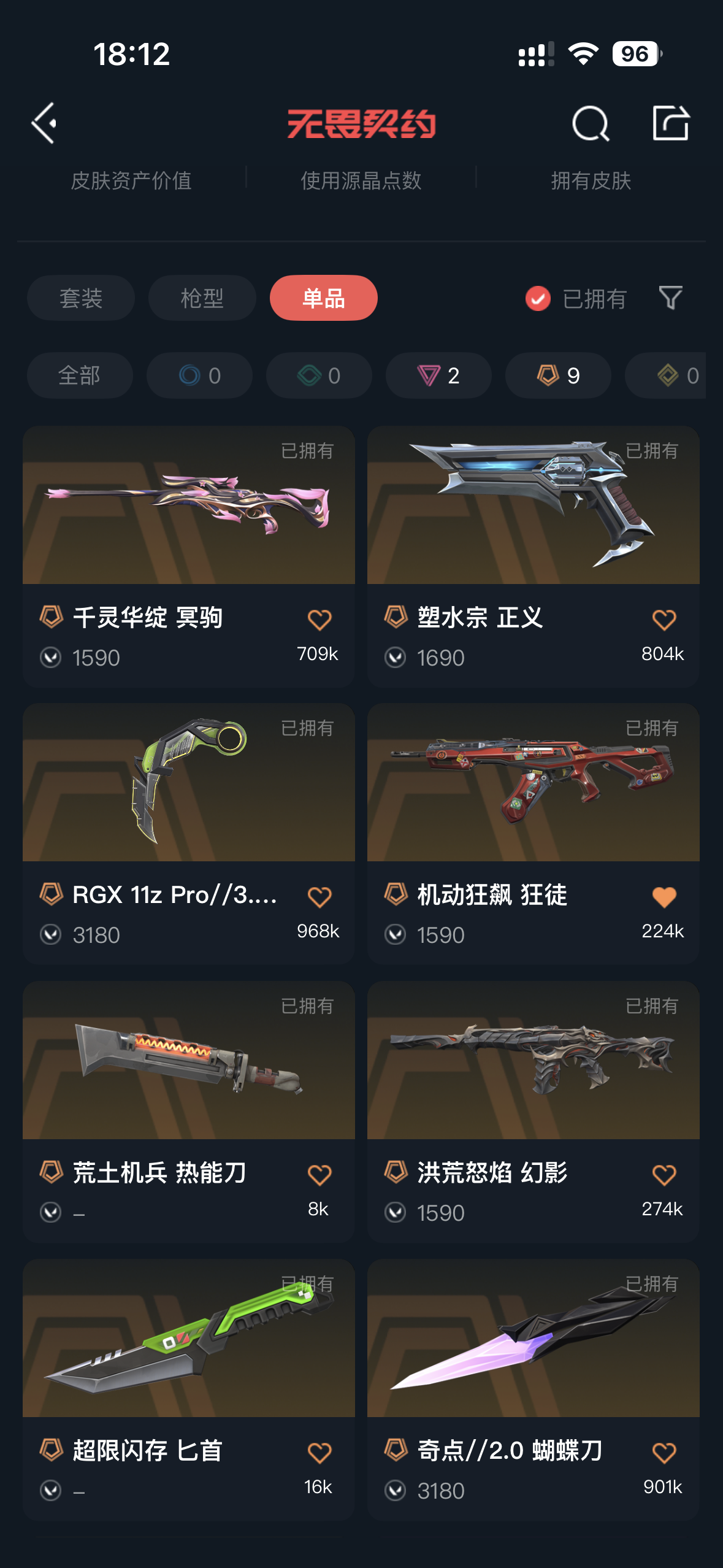This screenshot has height=1568, width=723.
Task: Switch to the 套装 tab
Action: [80, 298]
